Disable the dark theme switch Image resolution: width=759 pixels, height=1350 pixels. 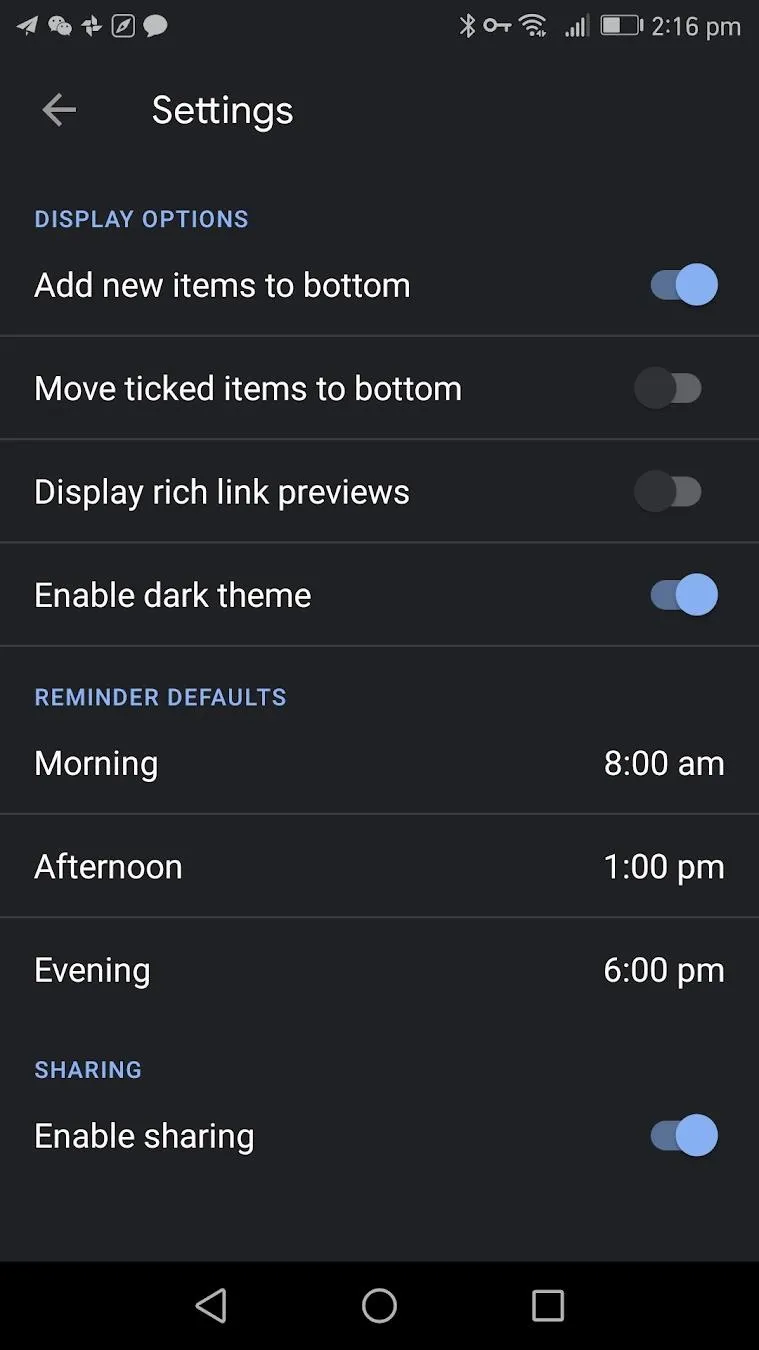point(684,595)
